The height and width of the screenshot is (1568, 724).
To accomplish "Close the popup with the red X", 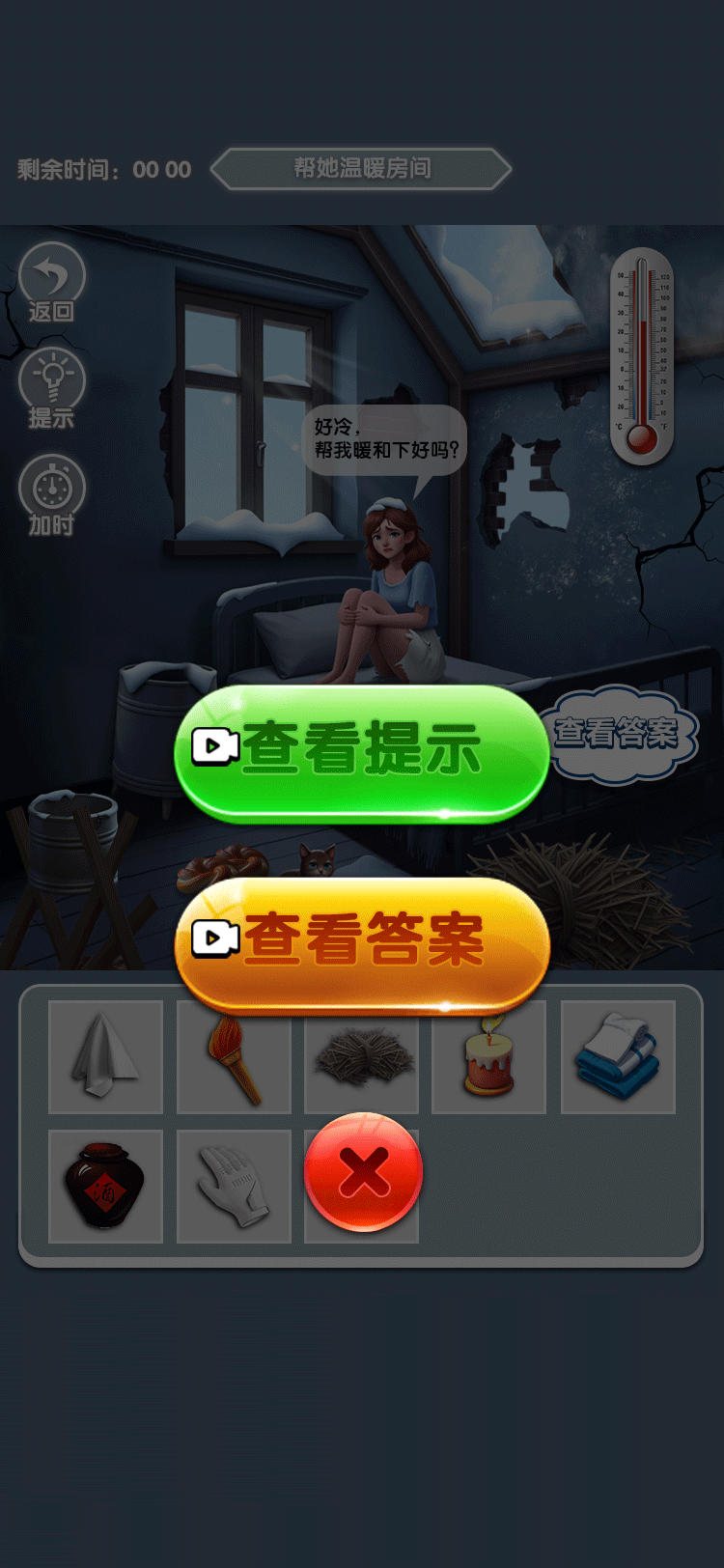I will (x=363, y=1171).
